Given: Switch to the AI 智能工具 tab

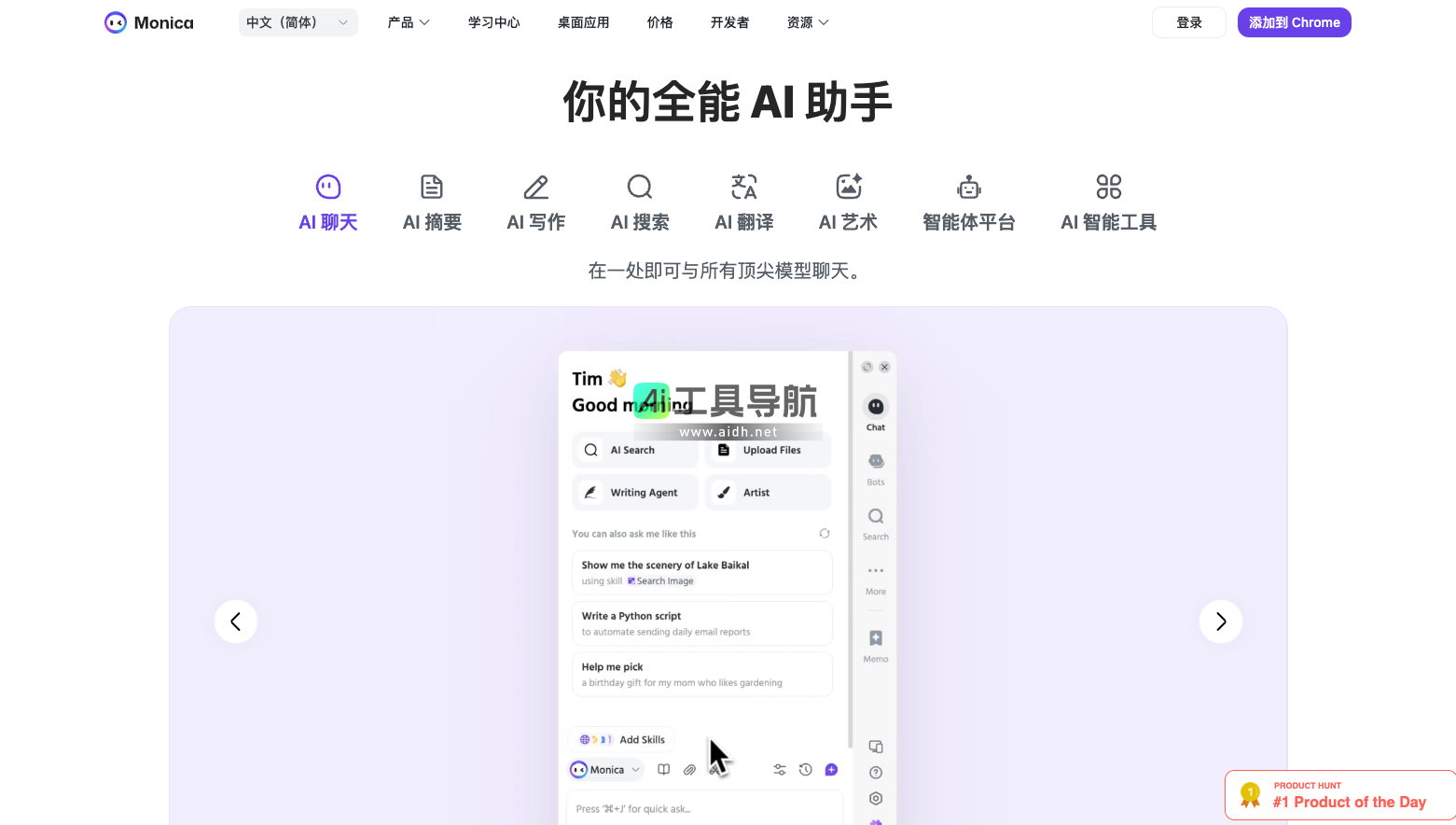Looking at the screenshot, I should click(x=1108, y=203).
